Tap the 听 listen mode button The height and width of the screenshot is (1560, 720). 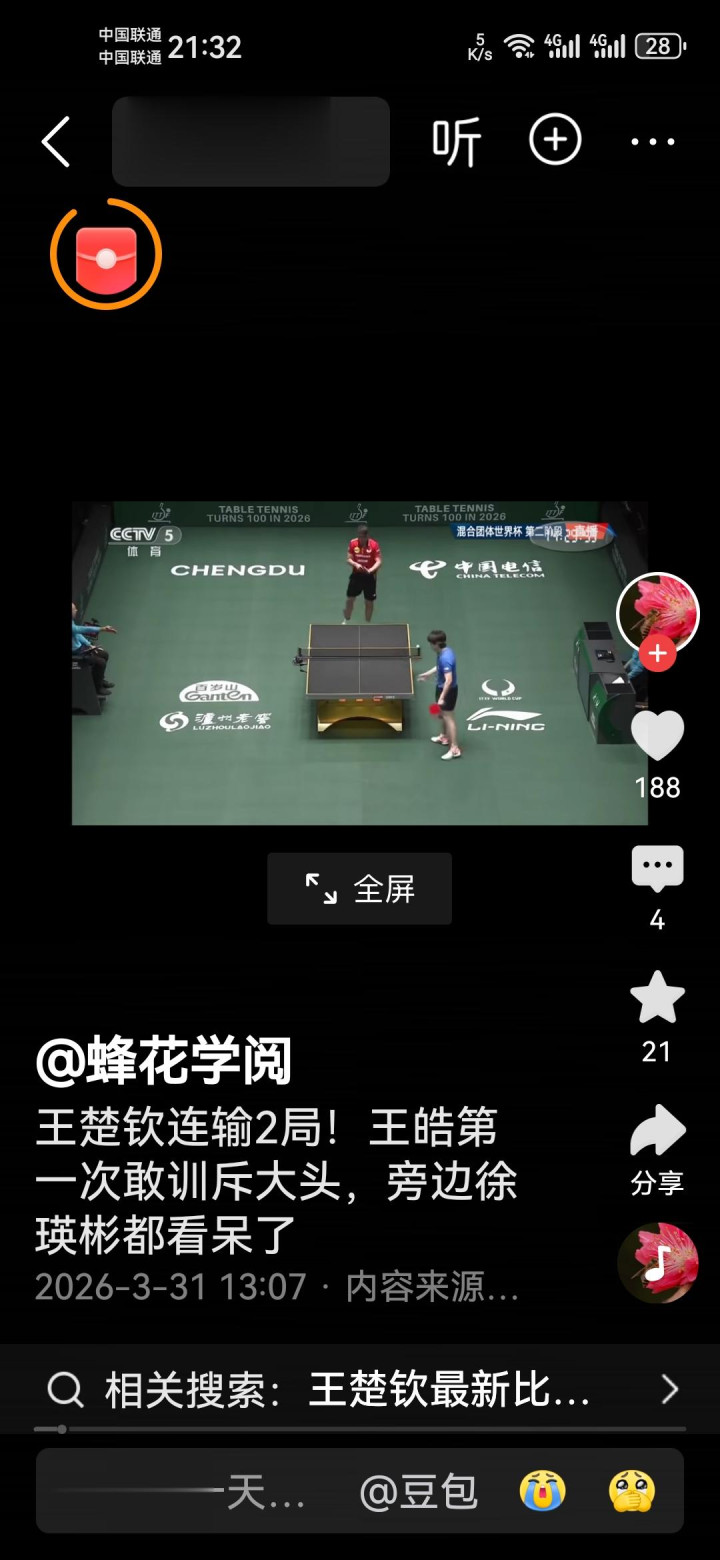(456, 141)
